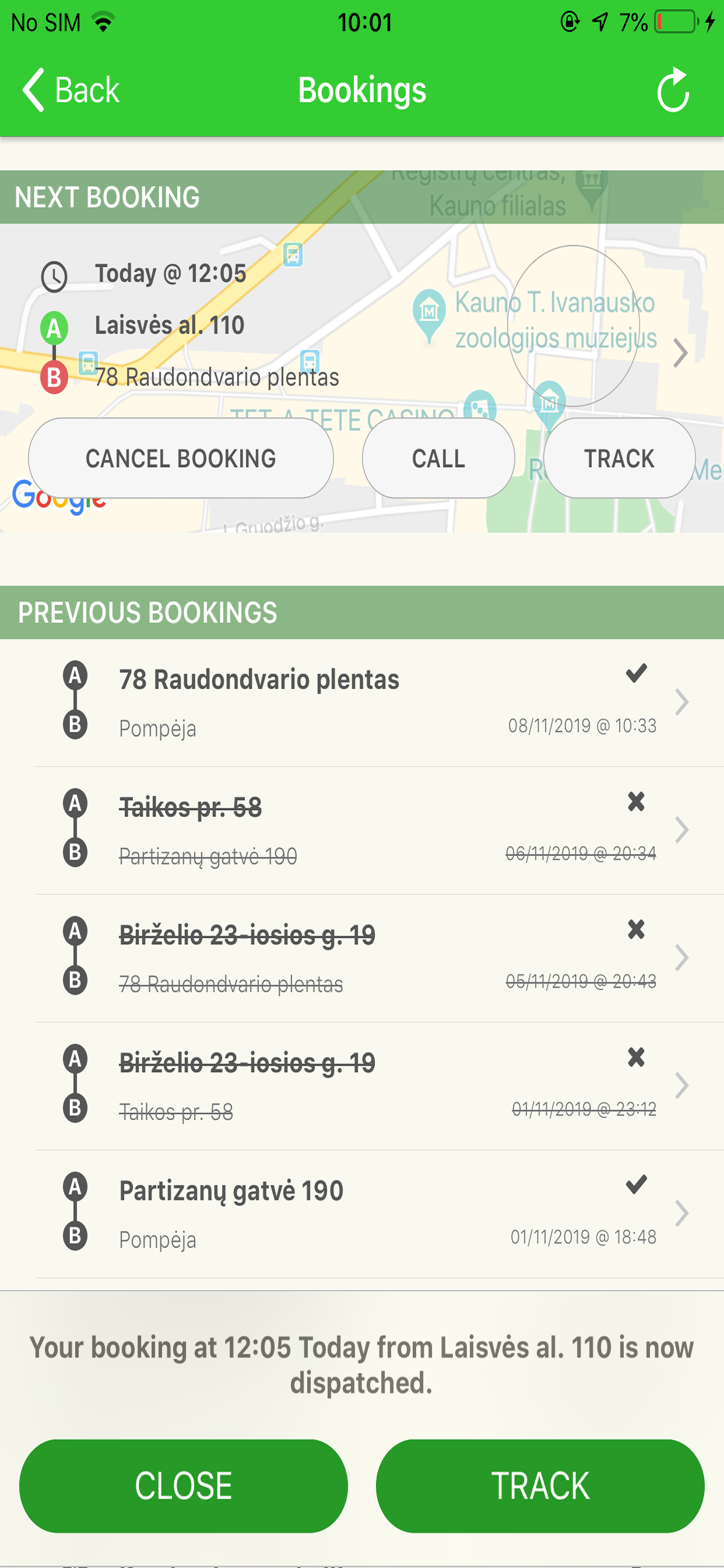The image size is (724, 1568).
Task: Open the 08/11/2019 booking to Pompėja
Action: [377, 702]
